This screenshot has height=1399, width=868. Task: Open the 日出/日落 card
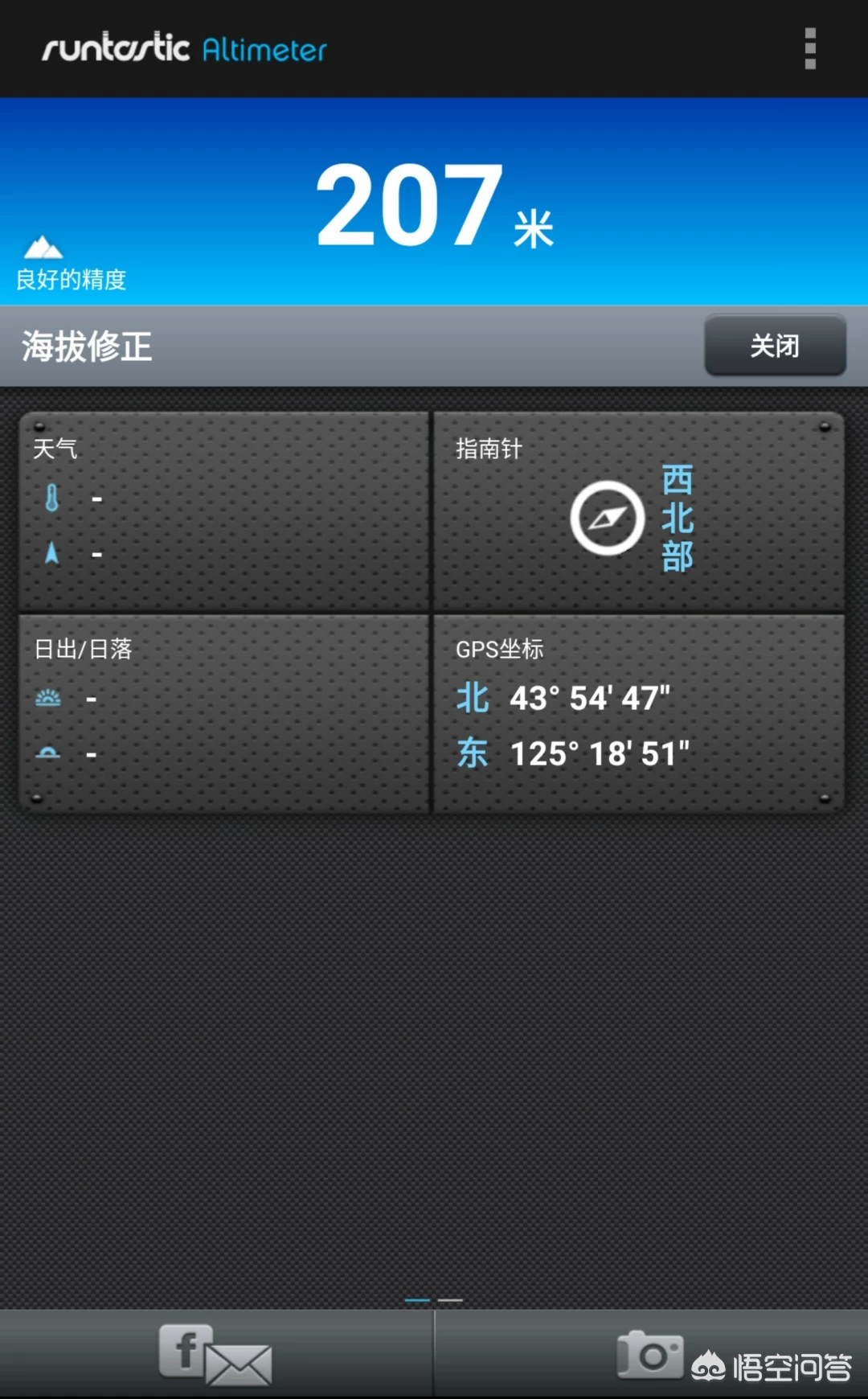224,713
